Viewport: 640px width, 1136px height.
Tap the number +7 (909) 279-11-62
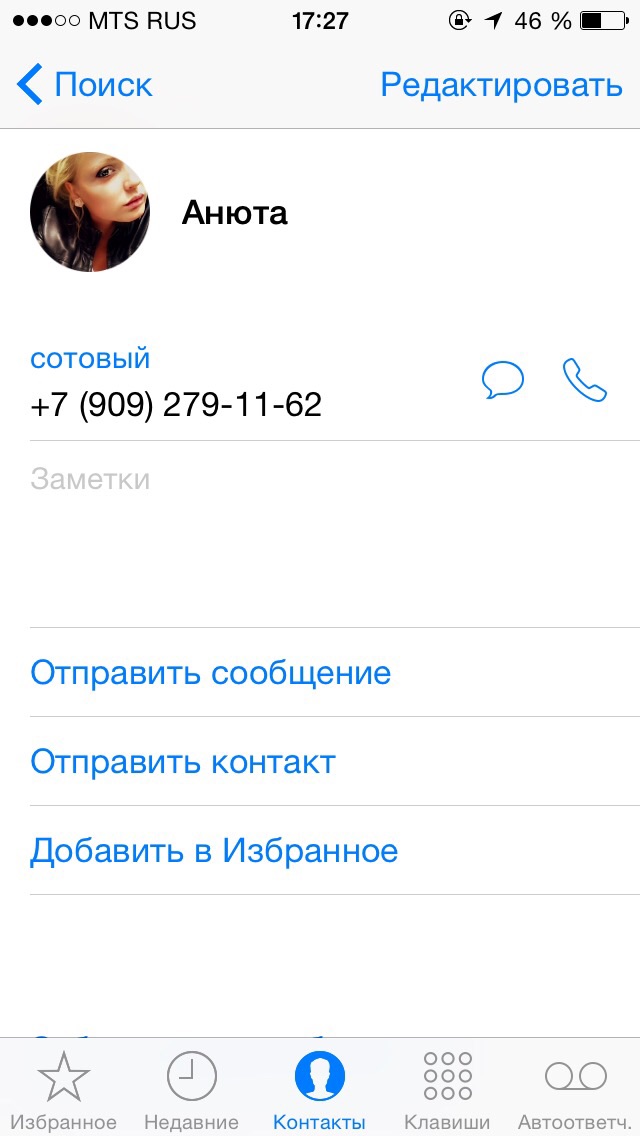(x=176, y=404)
